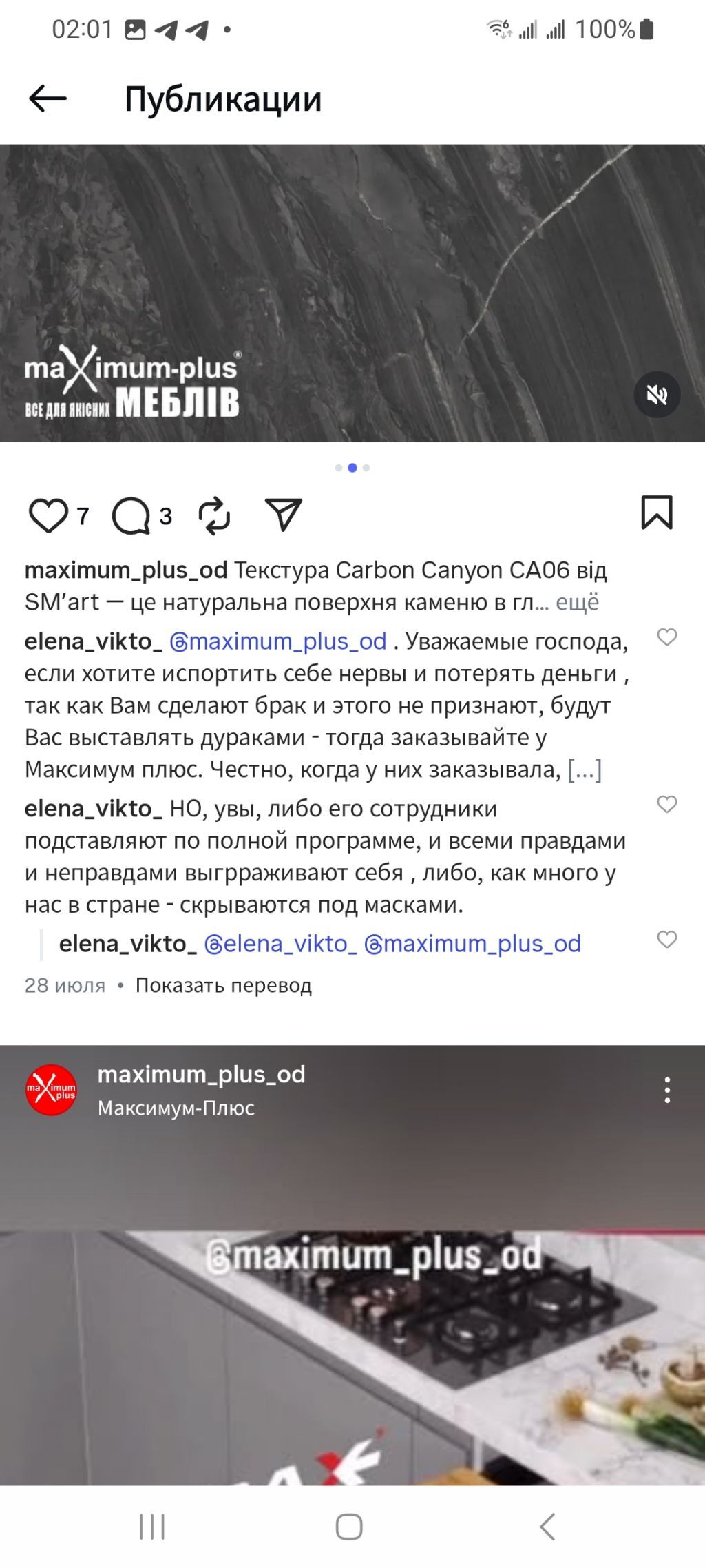Like elena_vikto_'s comment starting "Уважаемые господа"
The width and height of the screenshot is (705, 1568).
(666, 637)
